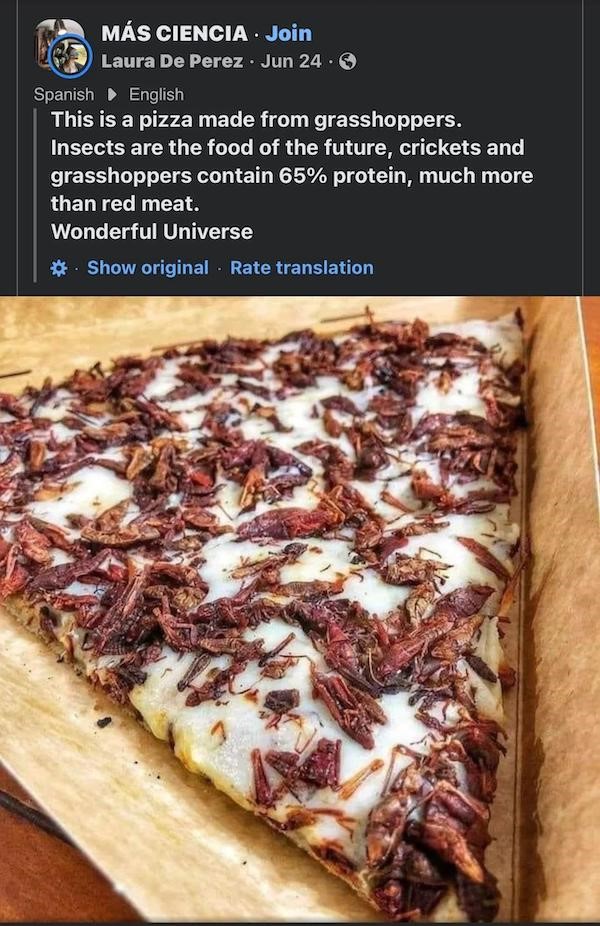Rate translation of this post
This screenshot has height=926, width=600.
(301, 268)
